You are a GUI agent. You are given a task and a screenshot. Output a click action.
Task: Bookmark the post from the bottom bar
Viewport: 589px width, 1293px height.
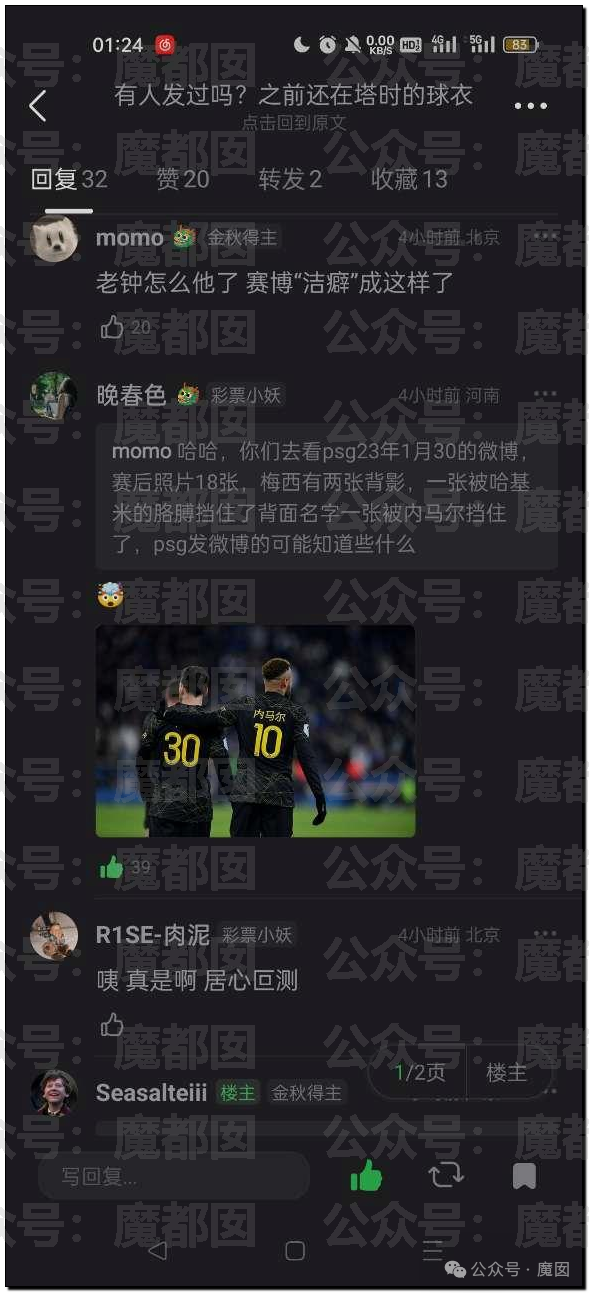coord(524,1177)
